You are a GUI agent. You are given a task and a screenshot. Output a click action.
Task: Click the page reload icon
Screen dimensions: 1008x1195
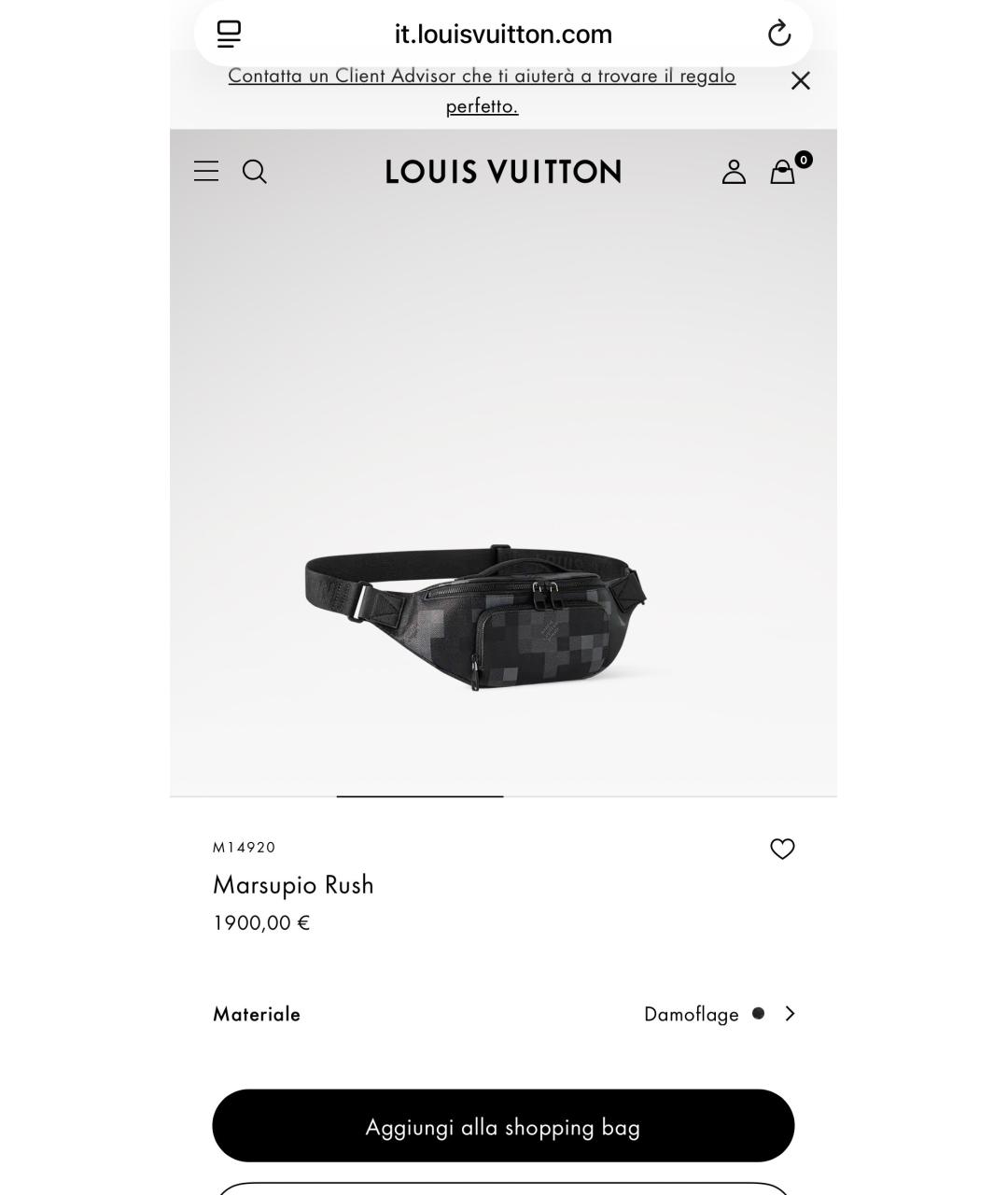click(778, 34)
